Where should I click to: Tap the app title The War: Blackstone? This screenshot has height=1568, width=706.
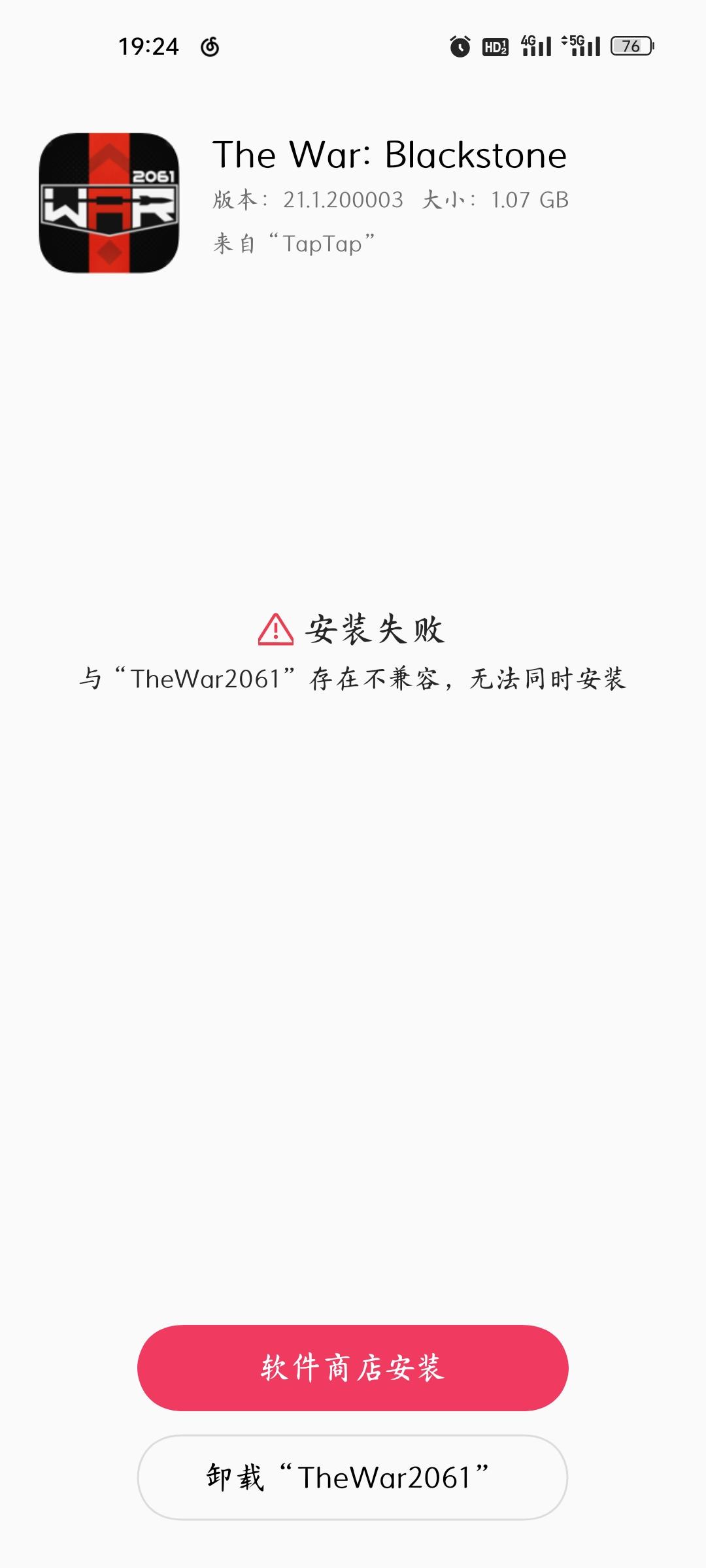point(390,155)
